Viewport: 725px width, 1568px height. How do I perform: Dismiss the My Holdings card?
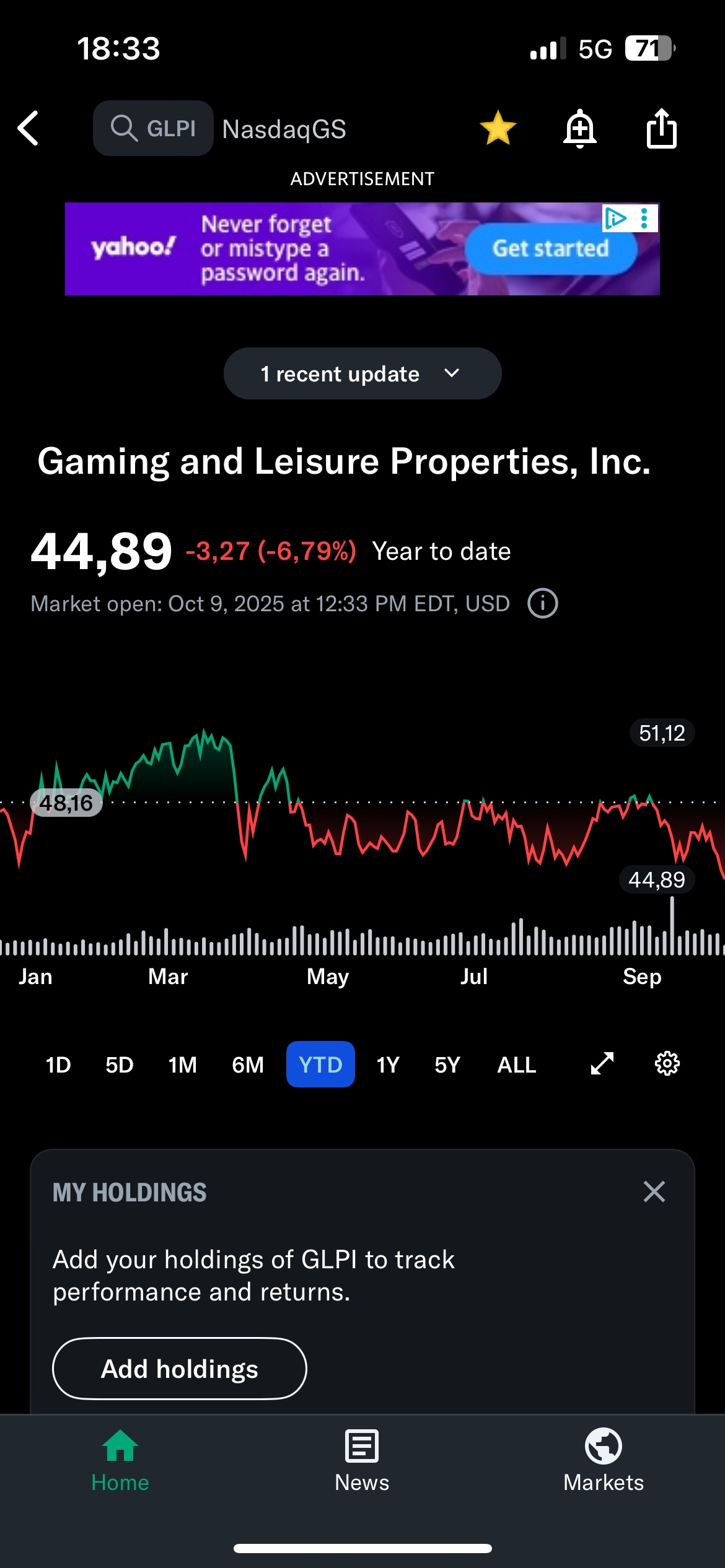pos(654,1191)
